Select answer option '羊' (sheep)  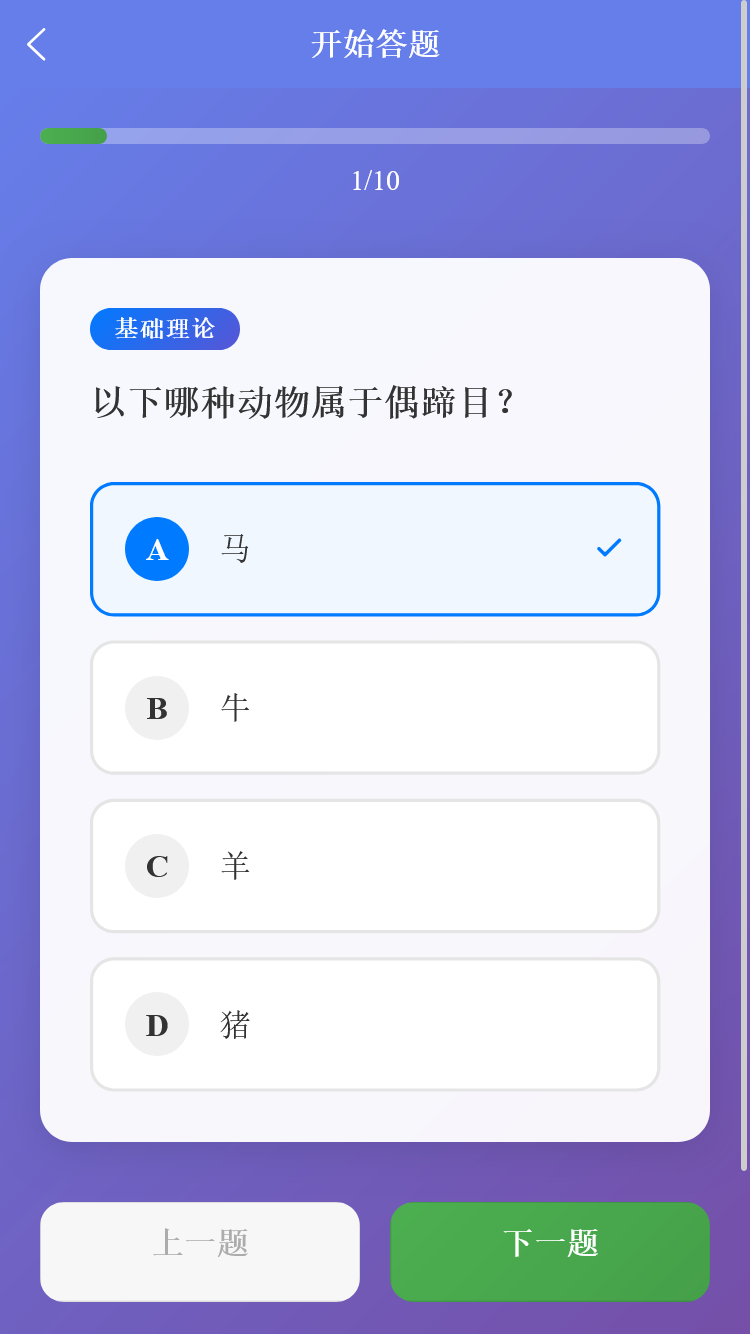[375, 865]
